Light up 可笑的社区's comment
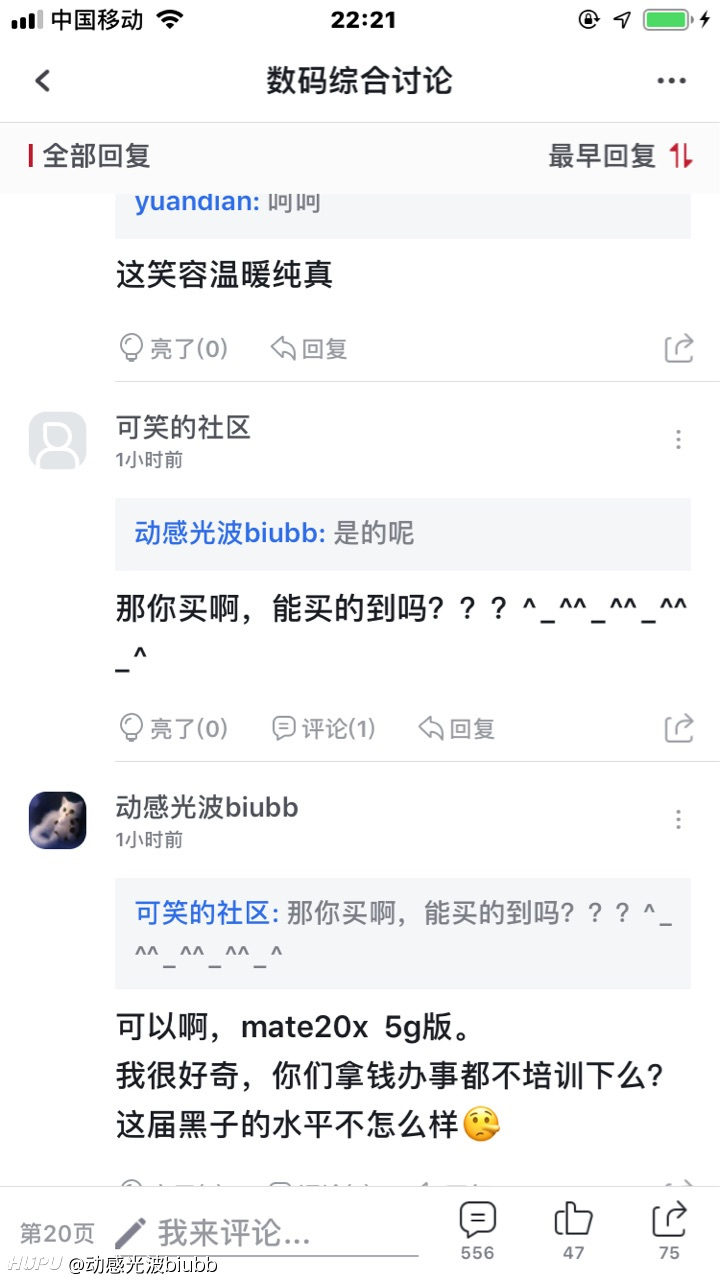The width and height of the screenshot is (720, 1280). (173, 728)
